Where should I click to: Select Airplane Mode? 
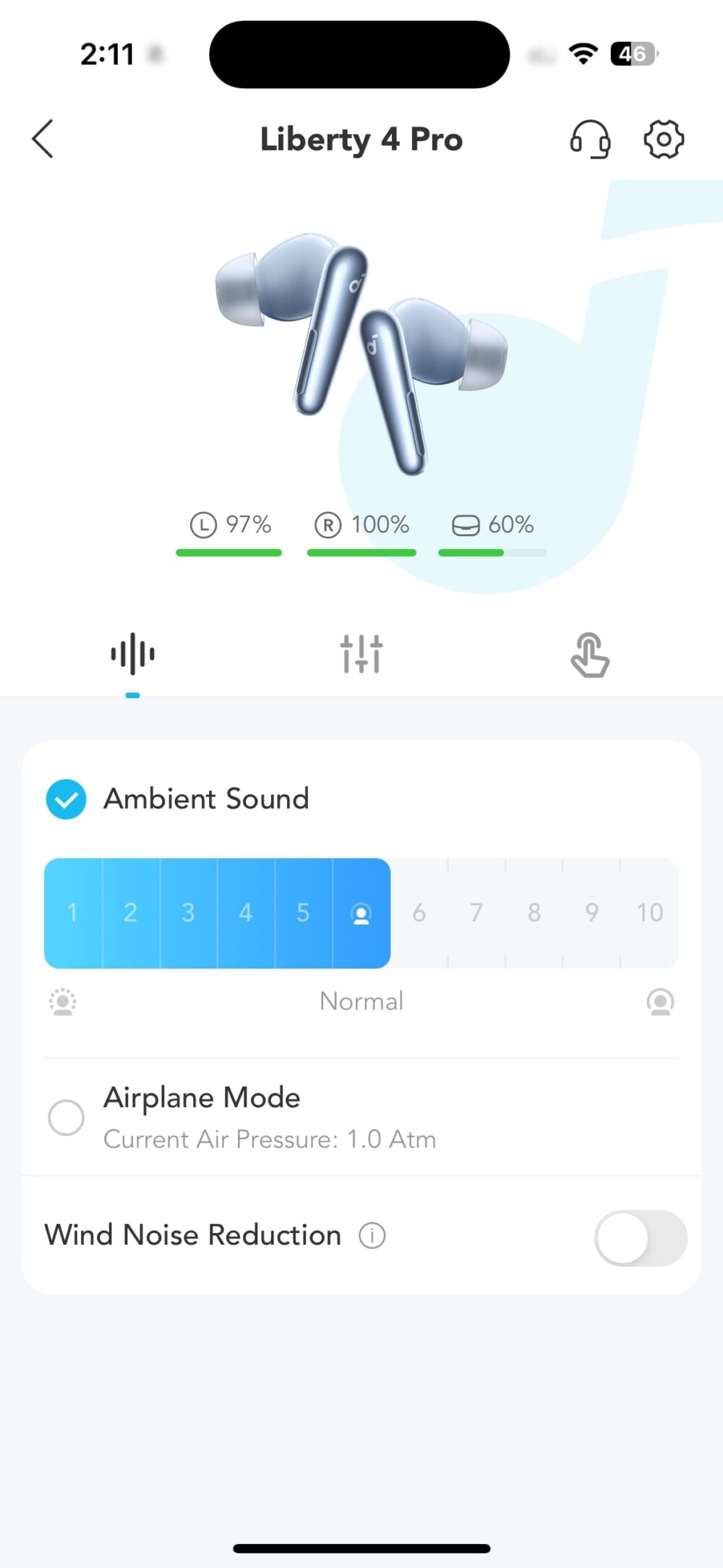(x=66, y=1117)
